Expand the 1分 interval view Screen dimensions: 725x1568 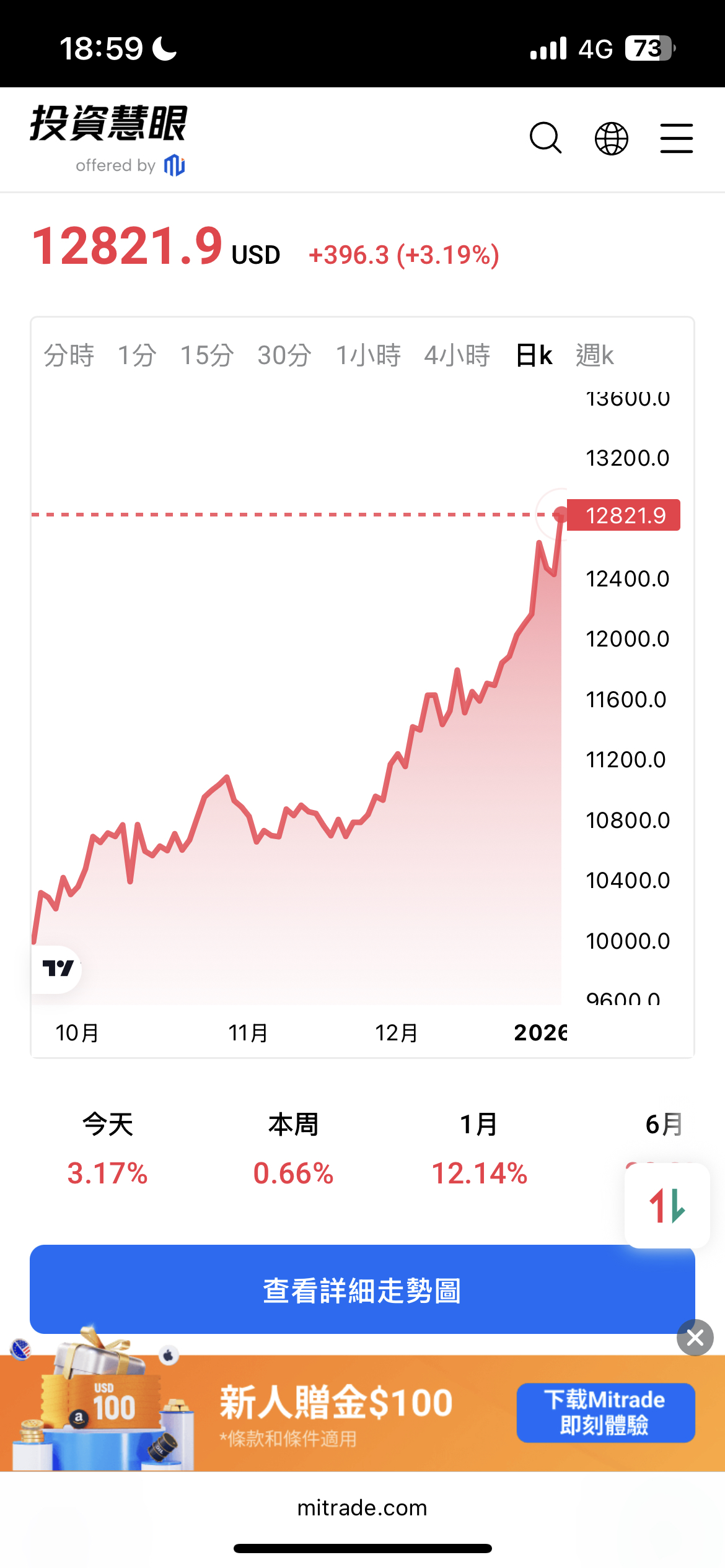pos(138,355)
